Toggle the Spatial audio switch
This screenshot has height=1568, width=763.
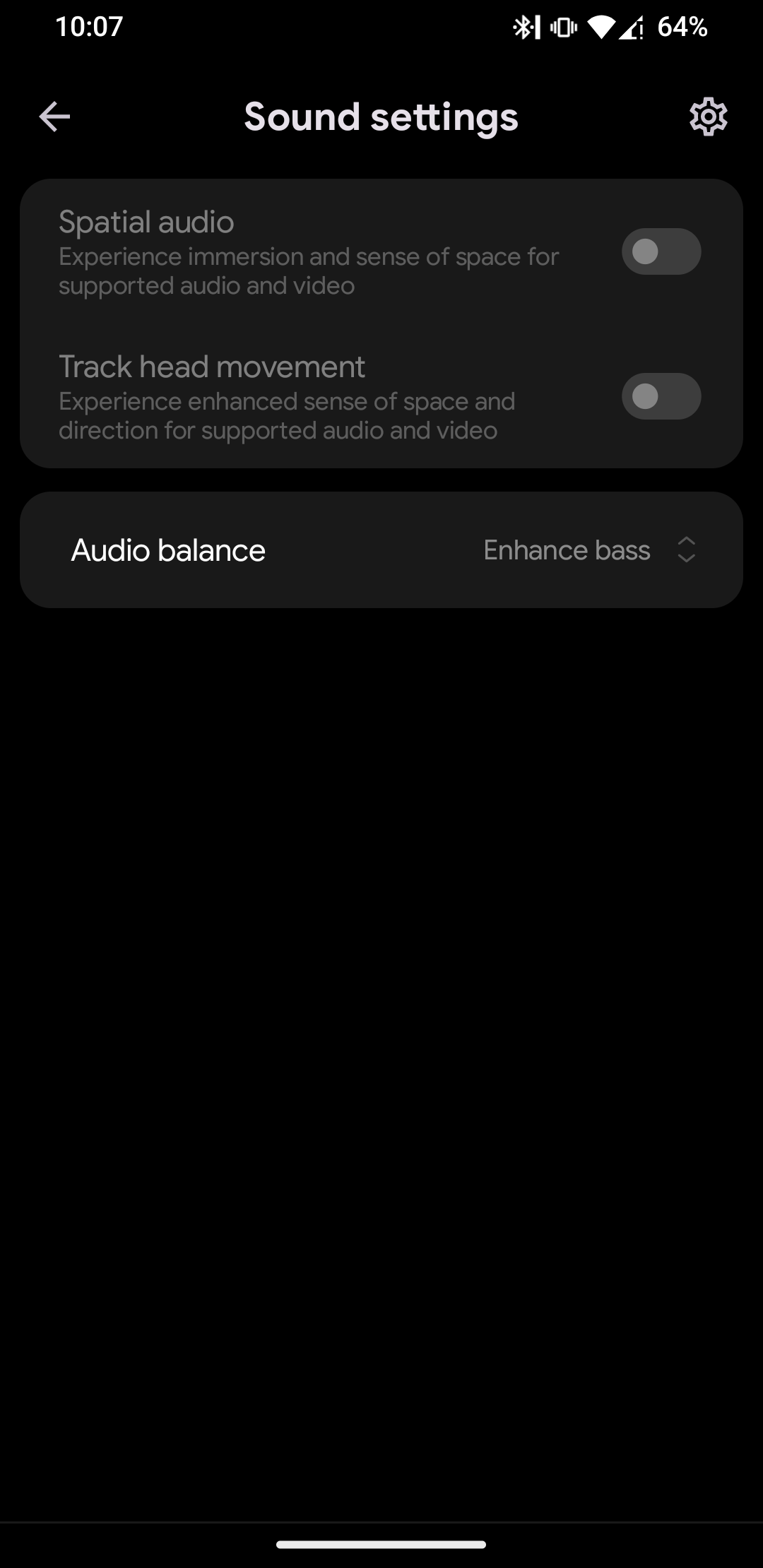point(661,251)
